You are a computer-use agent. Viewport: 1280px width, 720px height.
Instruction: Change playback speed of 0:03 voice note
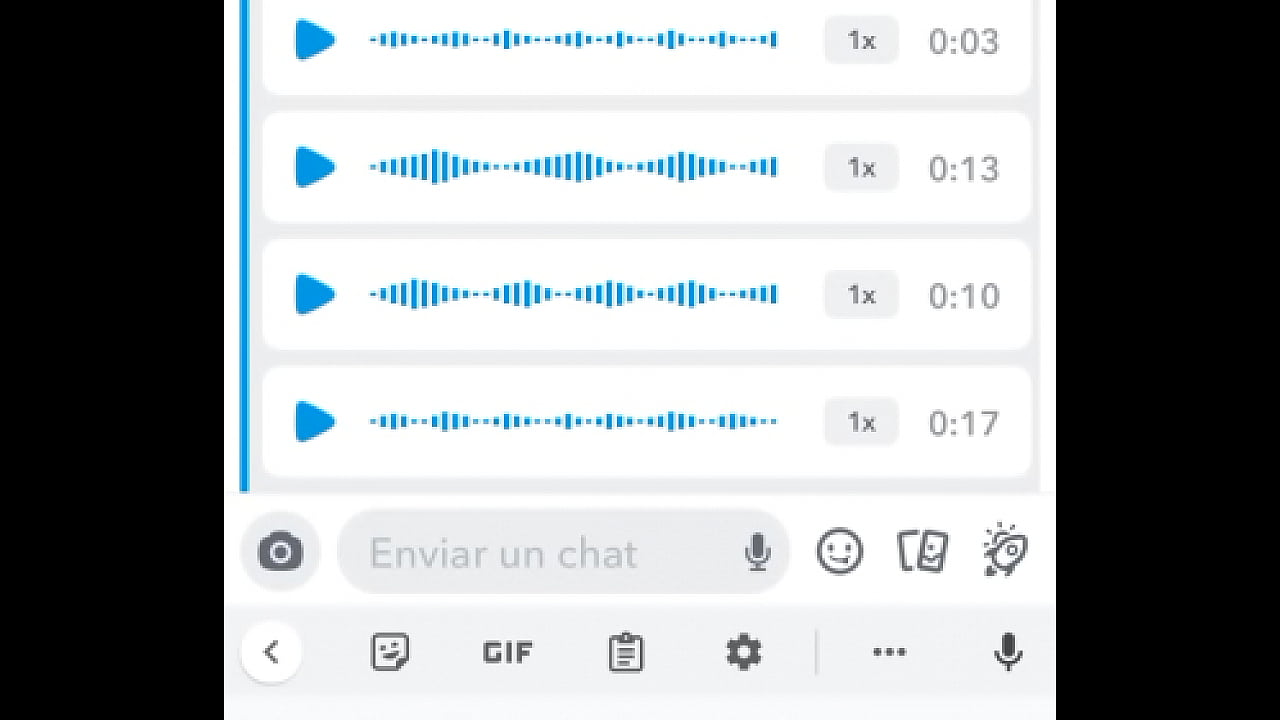861,40
